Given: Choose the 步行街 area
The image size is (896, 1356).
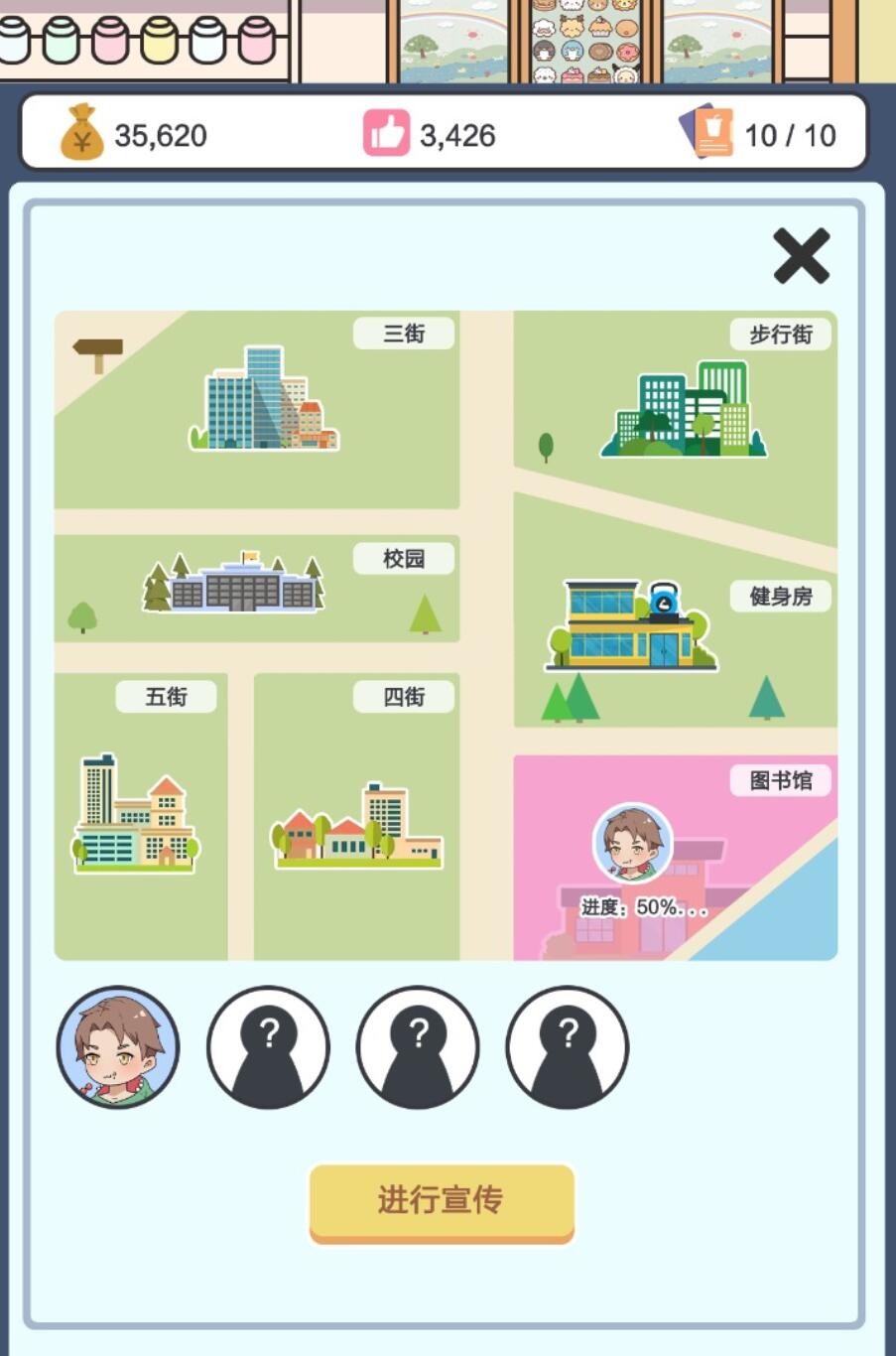Looking at the screenshot, I should (684, 409).
